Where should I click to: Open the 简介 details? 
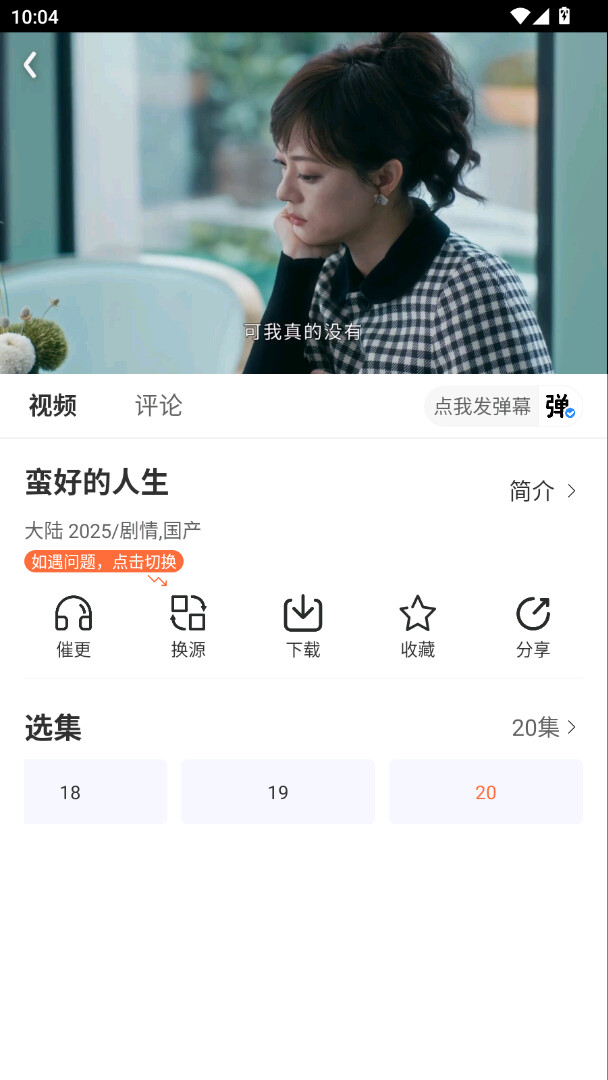pos(543,491)
